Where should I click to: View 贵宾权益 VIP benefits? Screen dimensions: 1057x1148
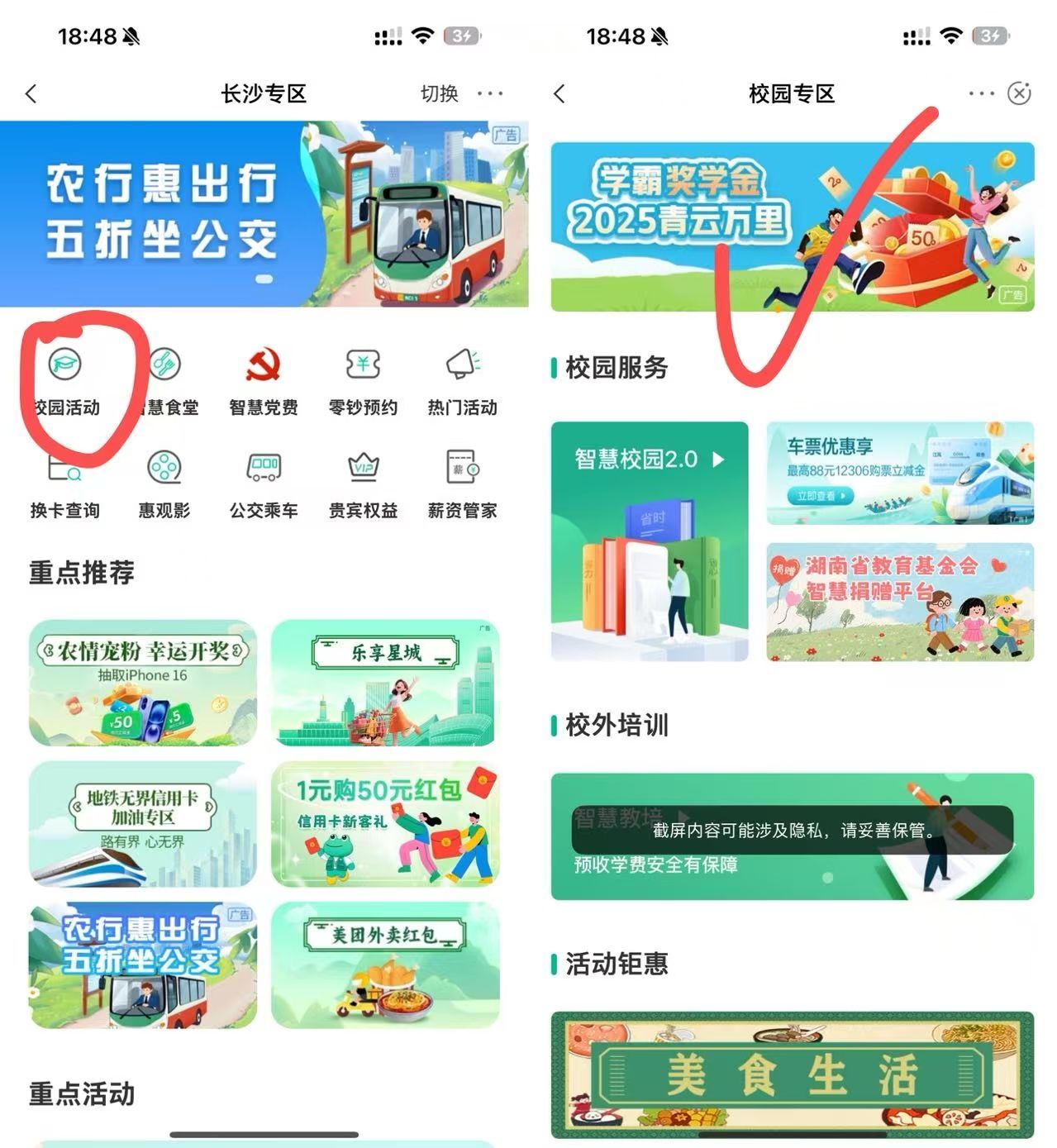point(363,486)
